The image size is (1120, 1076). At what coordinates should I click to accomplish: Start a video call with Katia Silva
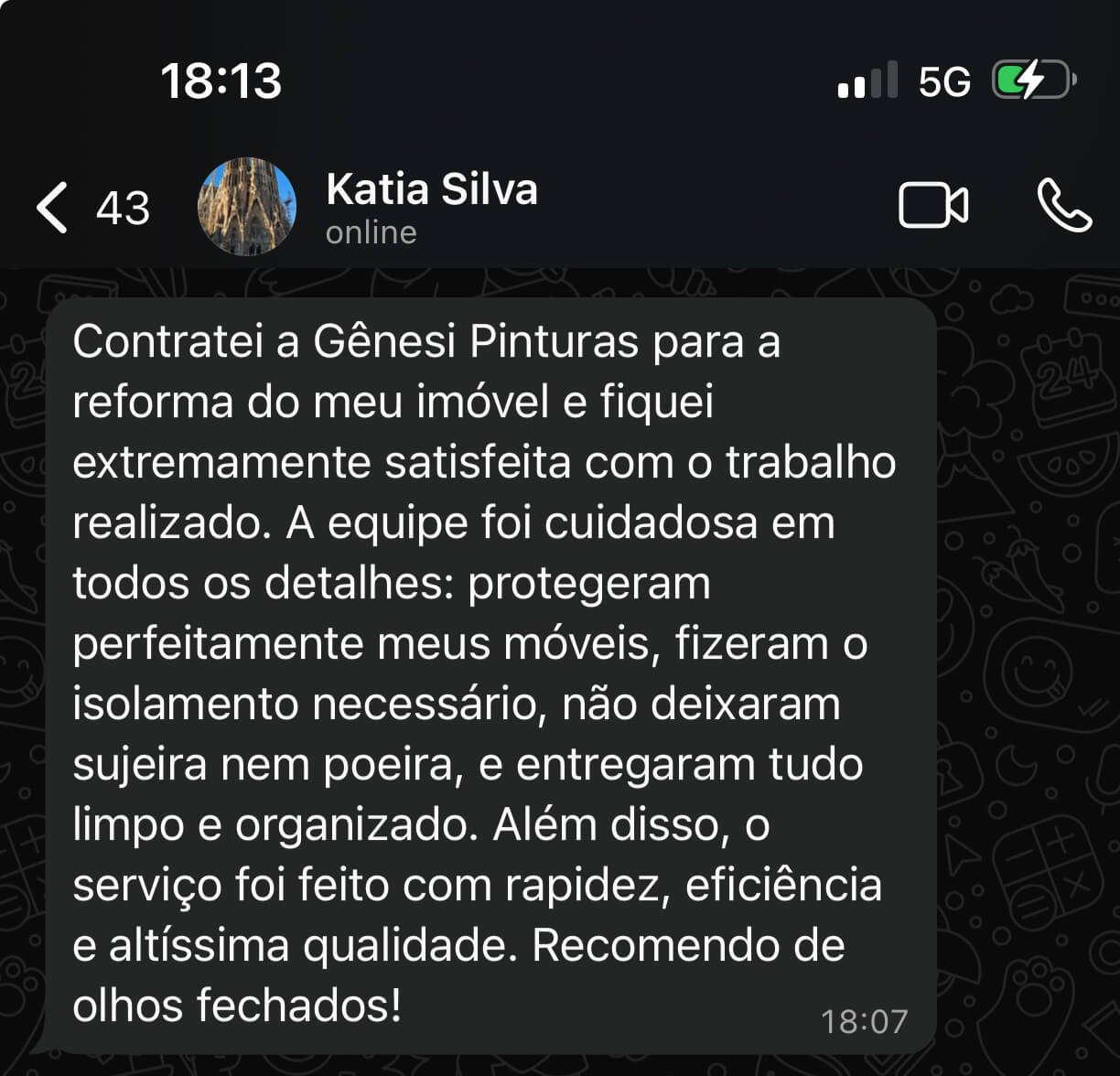click(x=932, y=205)
